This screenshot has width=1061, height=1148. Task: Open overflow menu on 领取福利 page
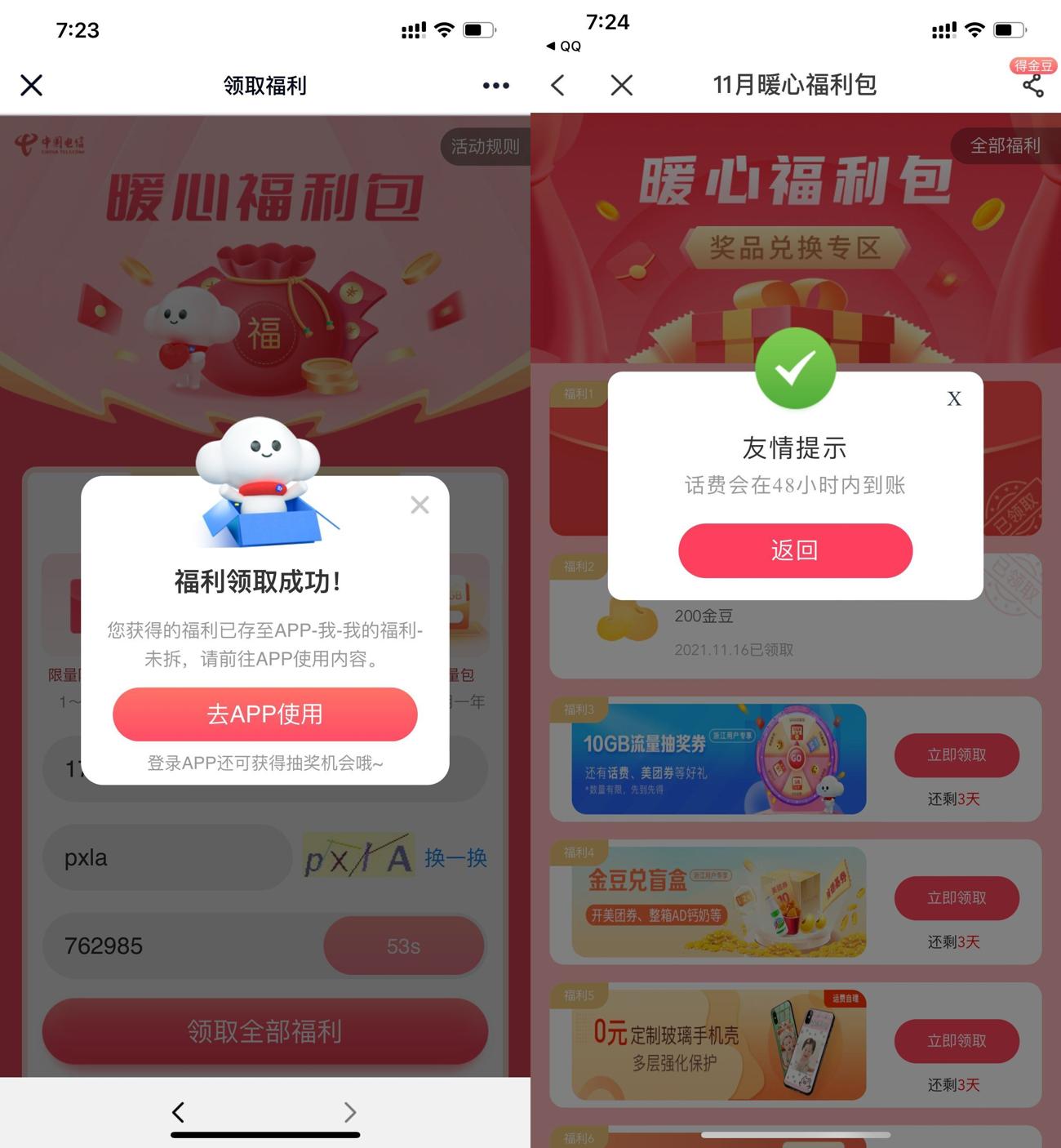495,85
